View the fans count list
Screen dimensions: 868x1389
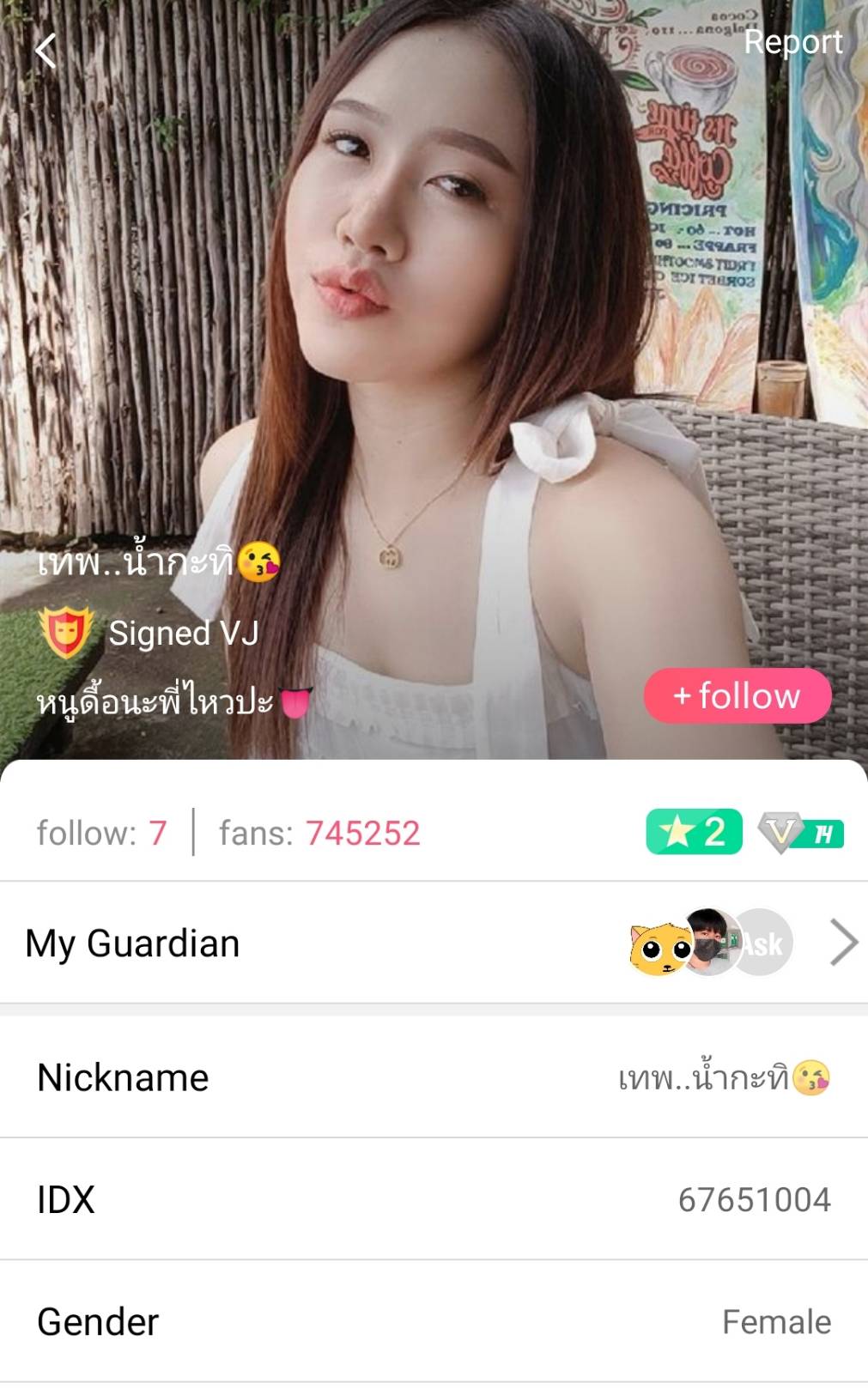click(319, 833)
